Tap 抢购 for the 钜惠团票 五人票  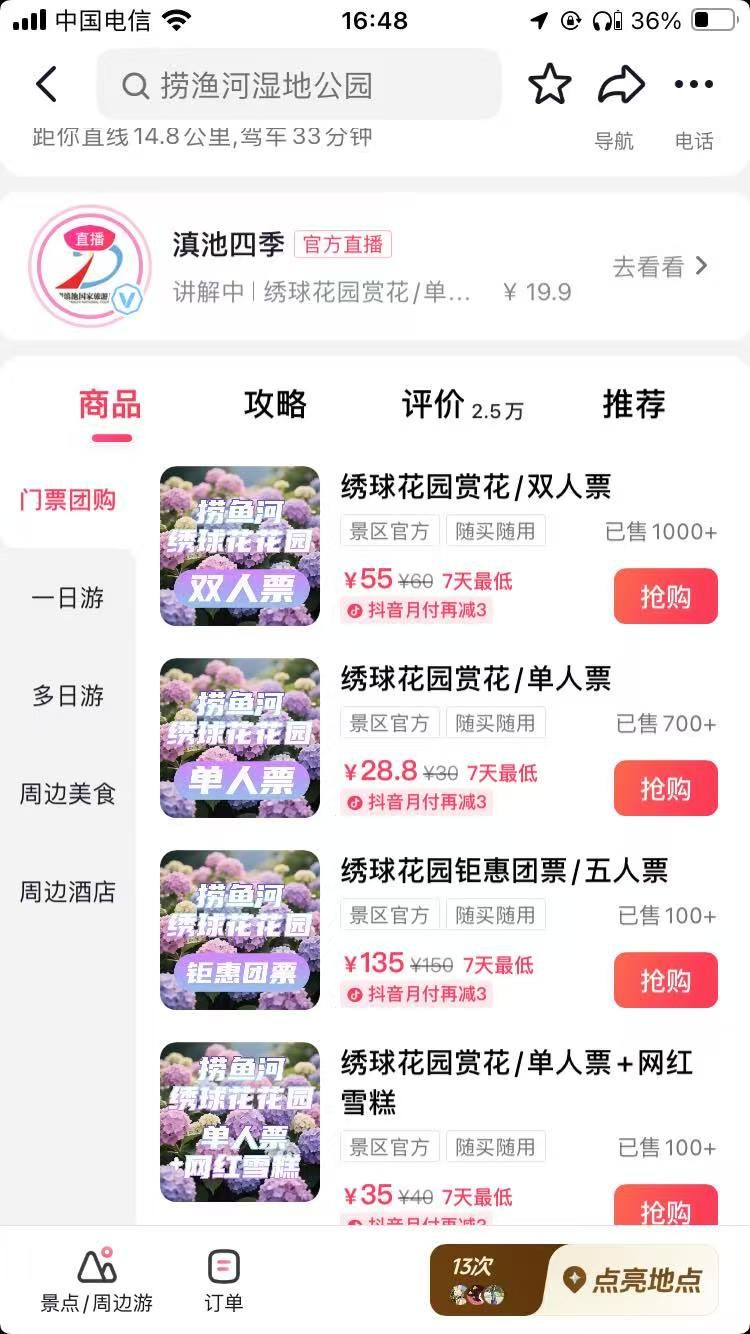coord(665,981)
